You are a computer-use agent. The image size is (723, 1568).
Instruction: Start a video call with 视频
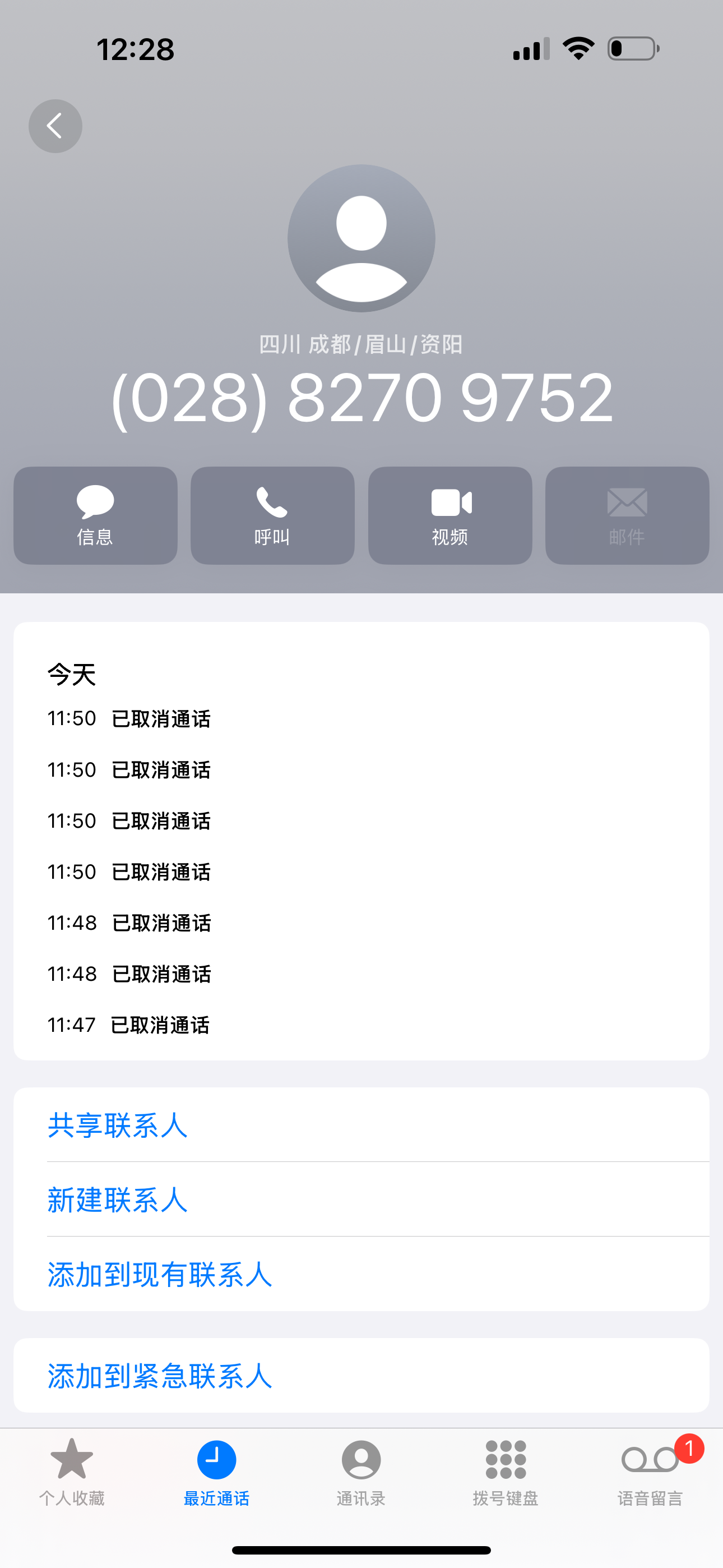449,515
